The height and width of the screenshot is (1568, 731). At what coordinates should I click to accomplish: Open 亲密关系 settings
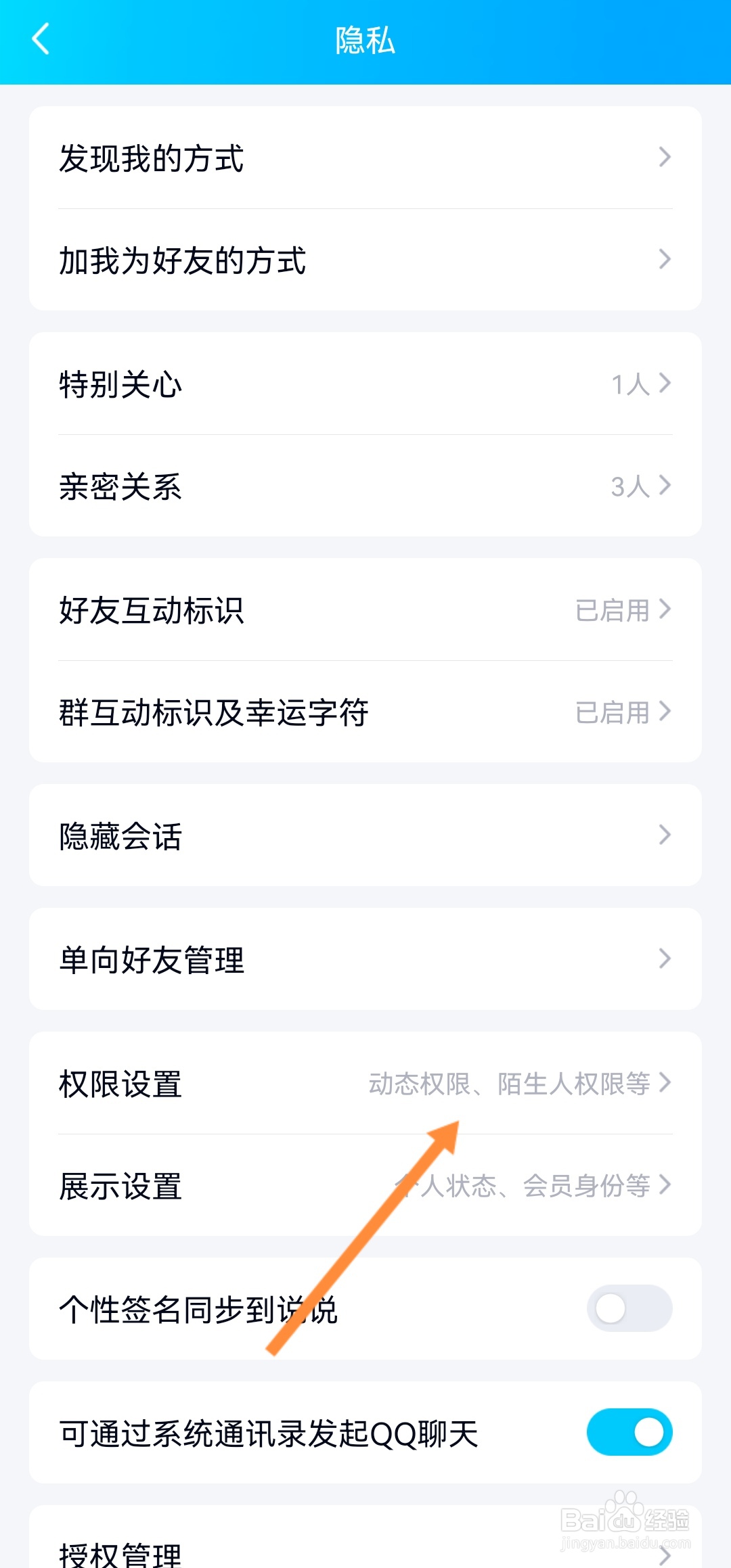365,486
